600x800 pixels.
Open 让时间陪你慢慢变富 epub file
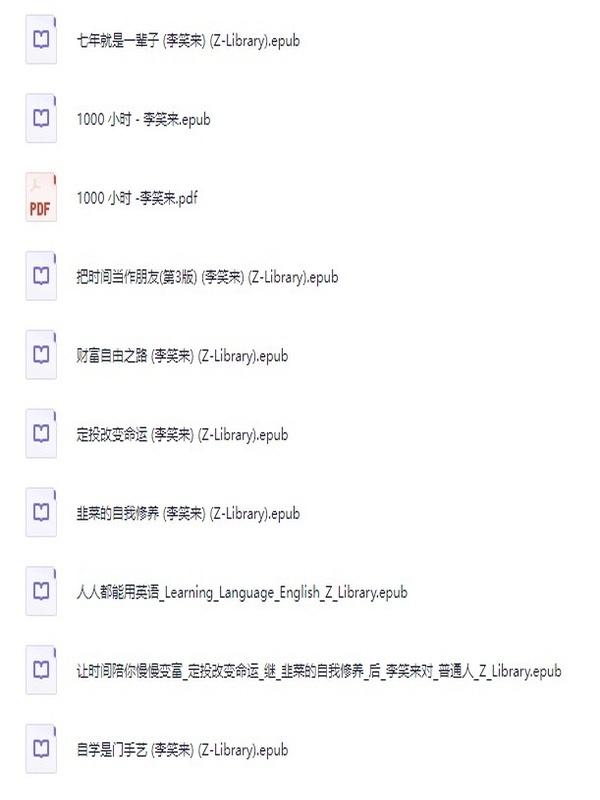(x=318, y=671)
